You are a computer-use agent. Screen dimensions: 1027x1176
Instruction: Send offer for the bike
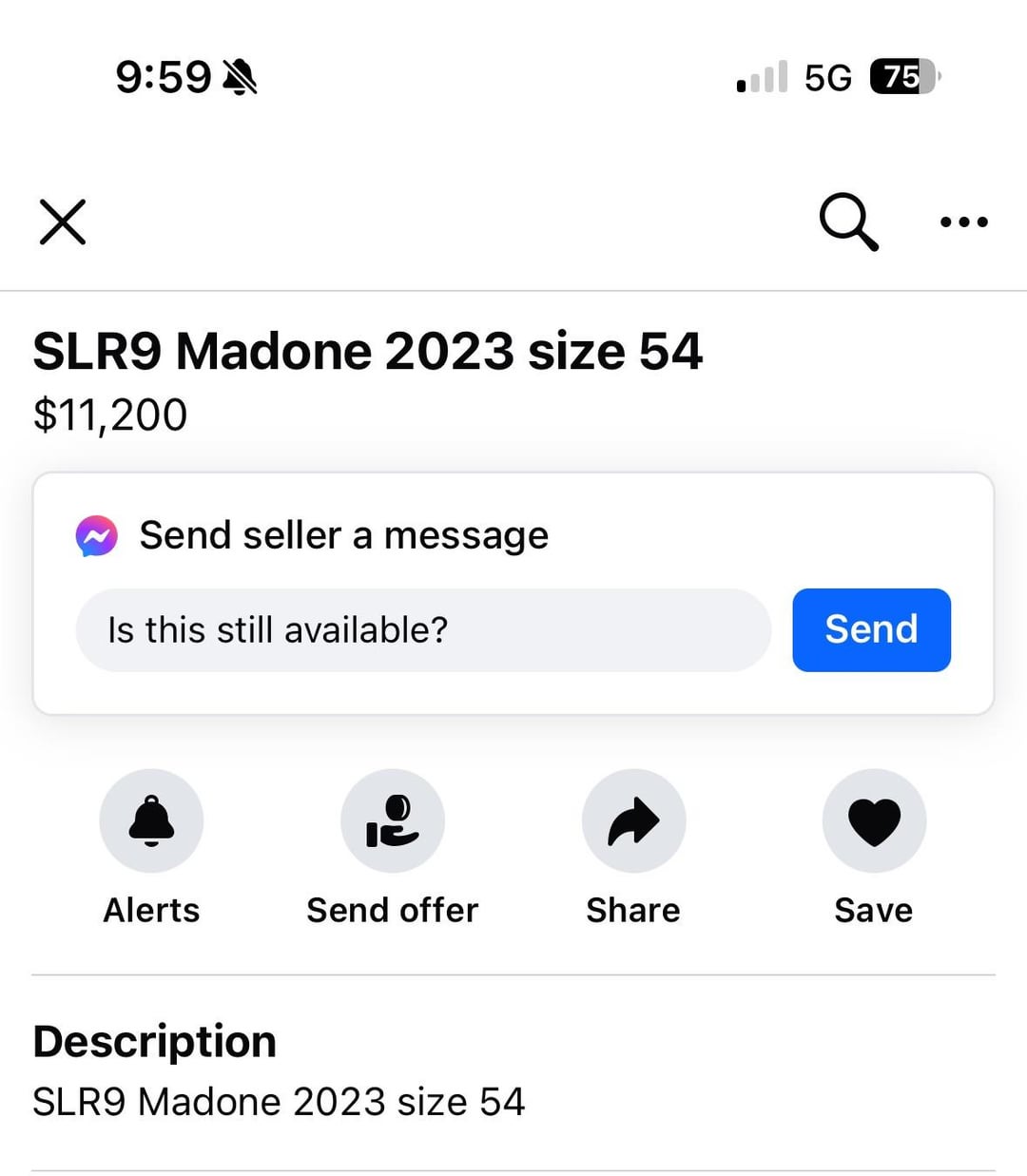(392, 821)
